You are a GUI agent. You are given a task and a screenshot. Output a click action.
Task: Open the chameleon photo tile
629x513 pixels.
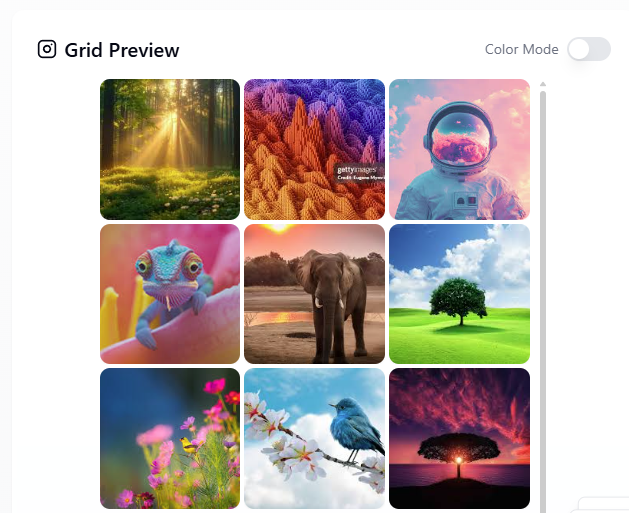[x=170, y=293]
